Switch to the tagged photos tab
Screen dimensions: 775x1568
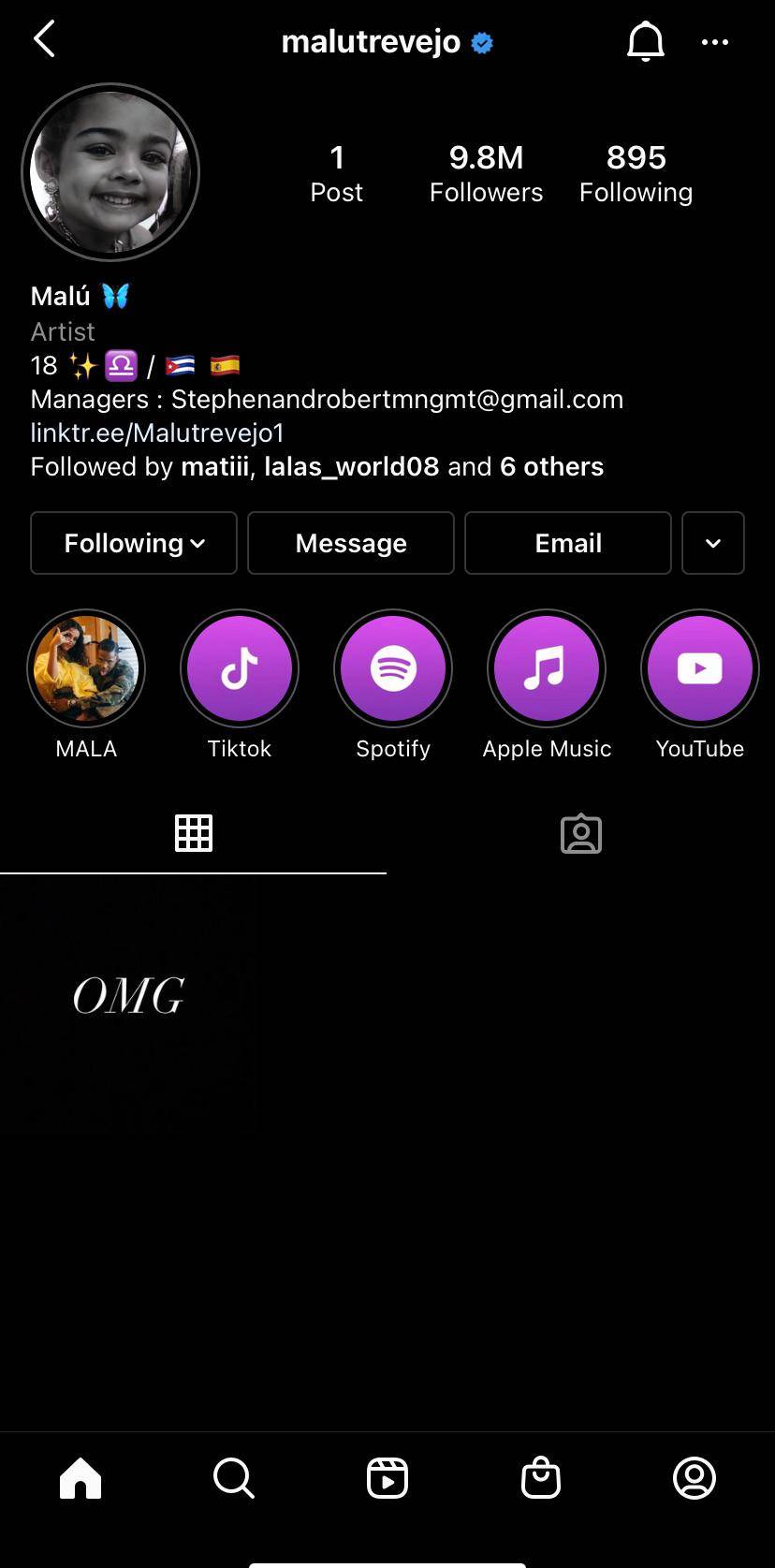(x=580, y=833)
